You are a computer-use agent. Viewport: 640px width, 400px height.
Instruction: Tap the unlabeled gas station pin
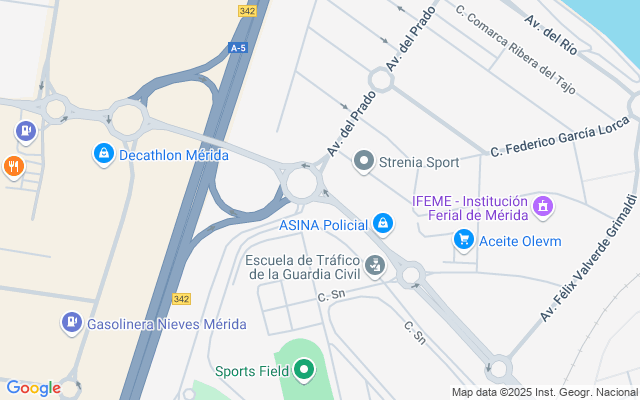pos(26,132)
